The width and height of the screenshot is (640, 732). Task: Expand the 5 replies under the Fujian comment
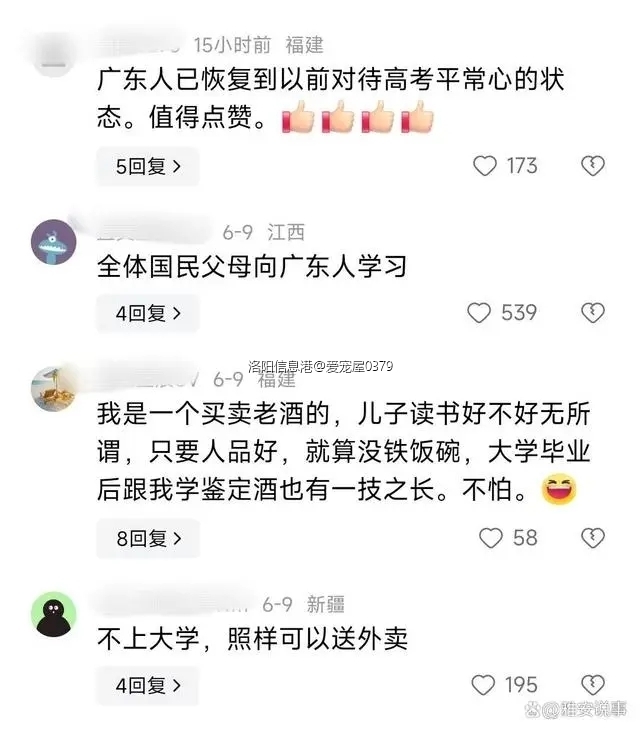[147, 166]
